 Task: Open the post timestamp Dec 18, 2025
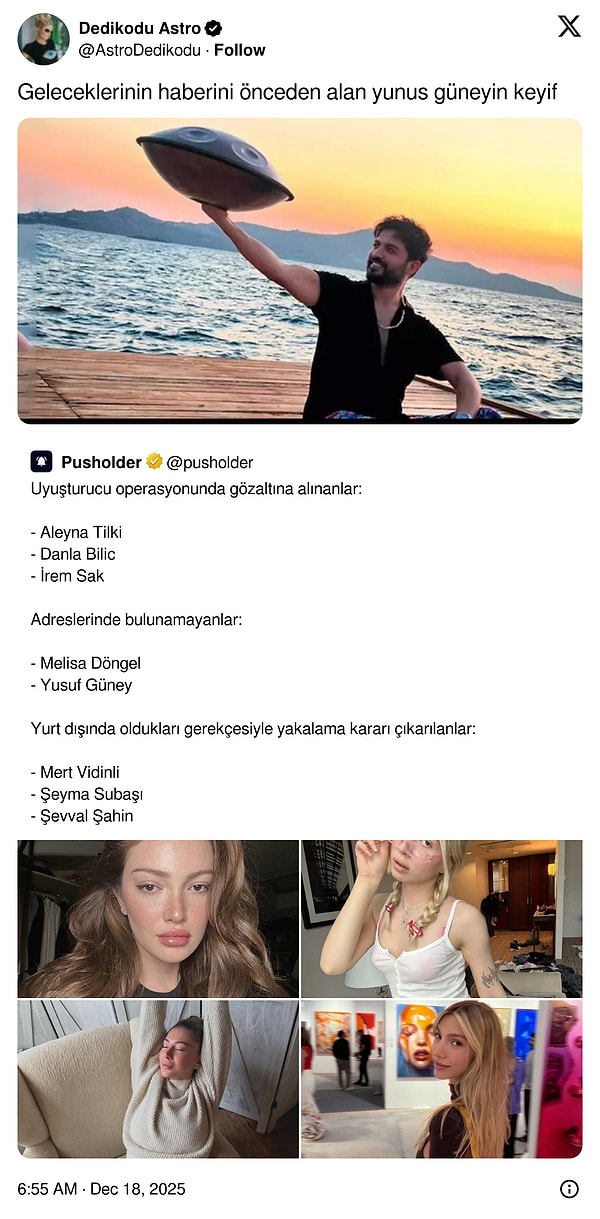coord(102,1189)
